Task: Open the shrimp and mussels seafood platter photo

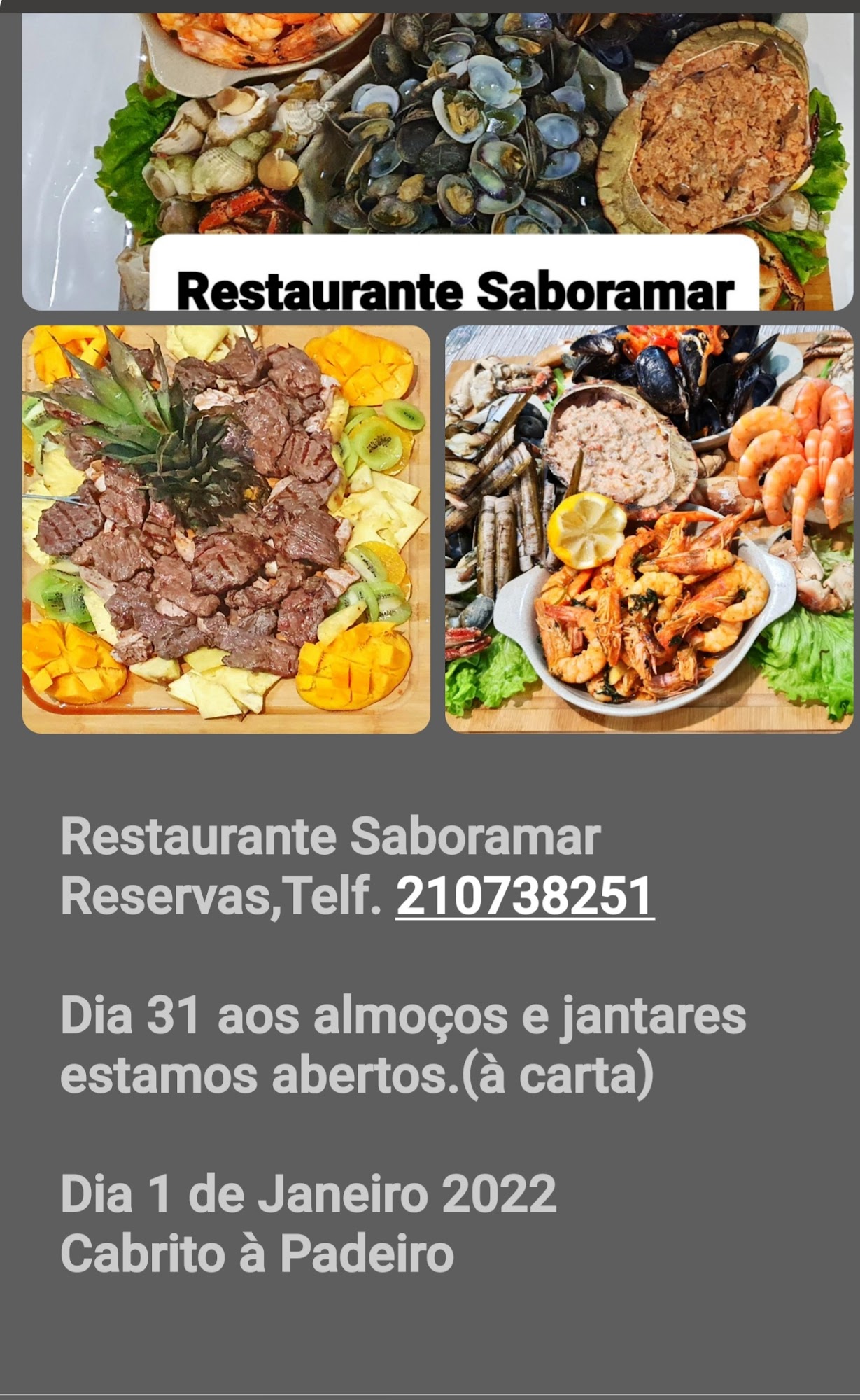Action: [649, 529]
